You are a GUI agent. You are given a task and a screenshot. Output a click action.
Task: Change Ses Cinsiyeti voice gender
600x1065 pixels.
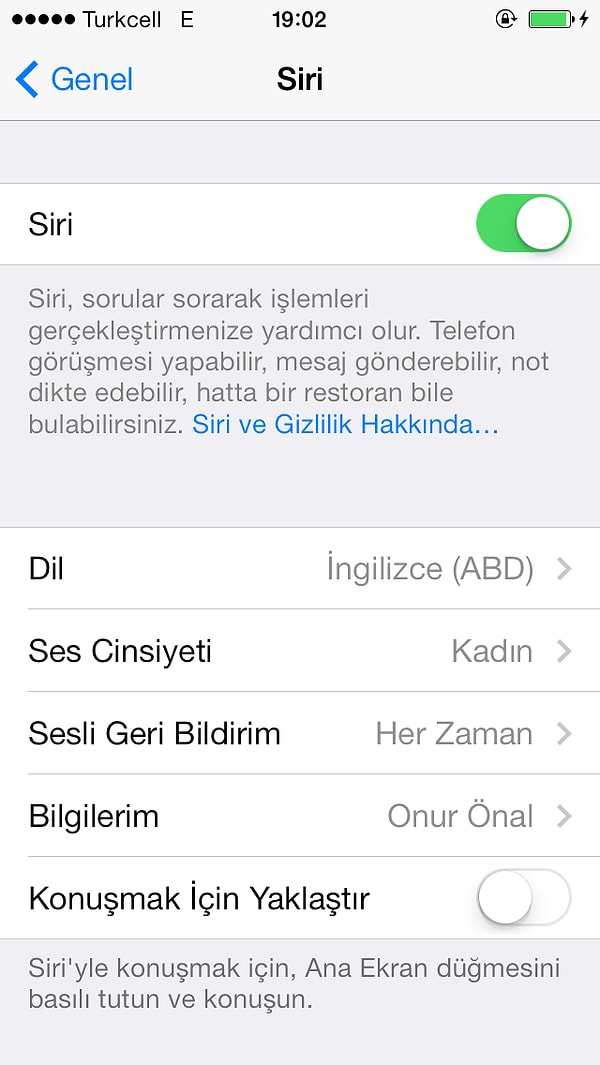point(300,651)
